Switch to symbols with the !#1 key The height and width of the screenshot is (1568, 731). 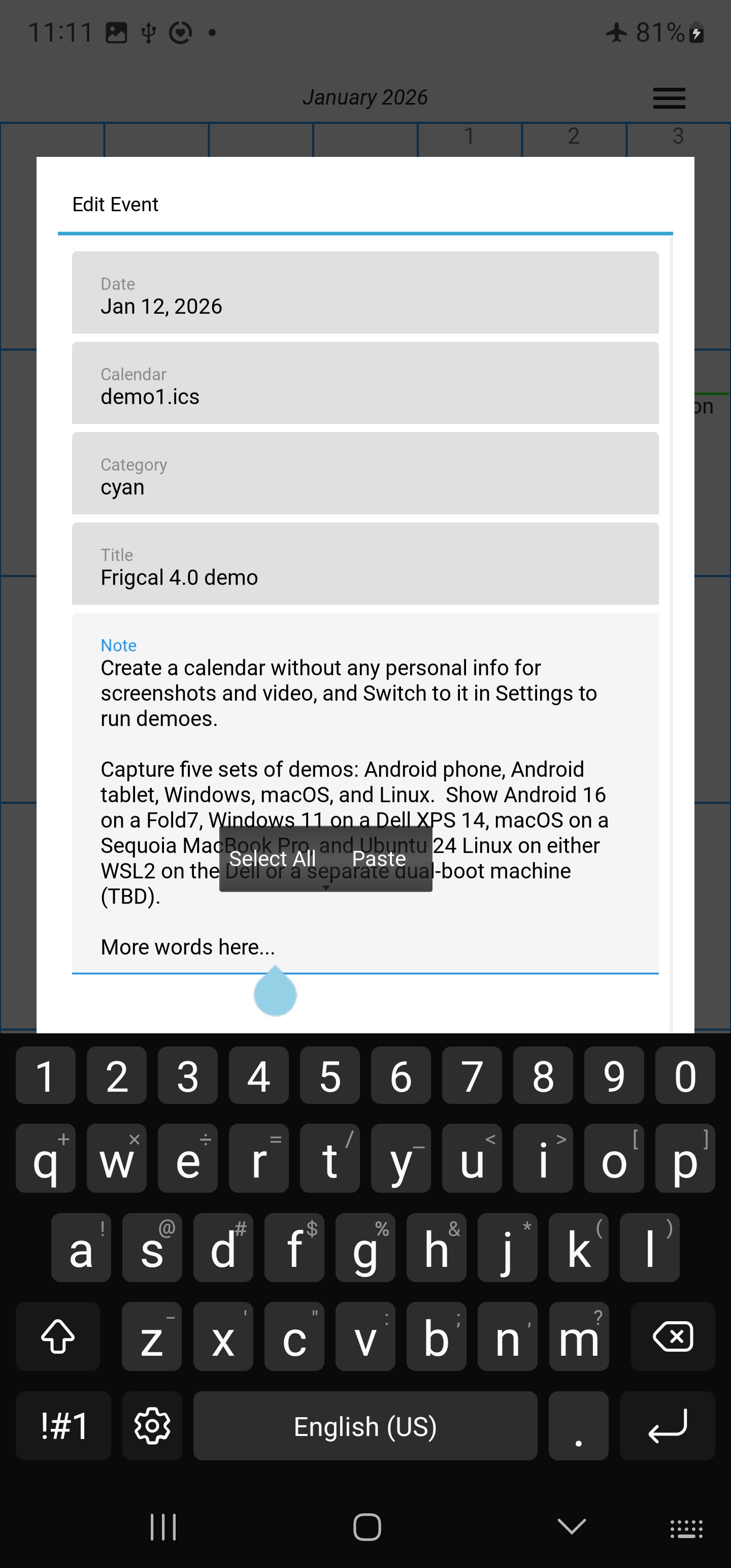[x=63, y=1425]
